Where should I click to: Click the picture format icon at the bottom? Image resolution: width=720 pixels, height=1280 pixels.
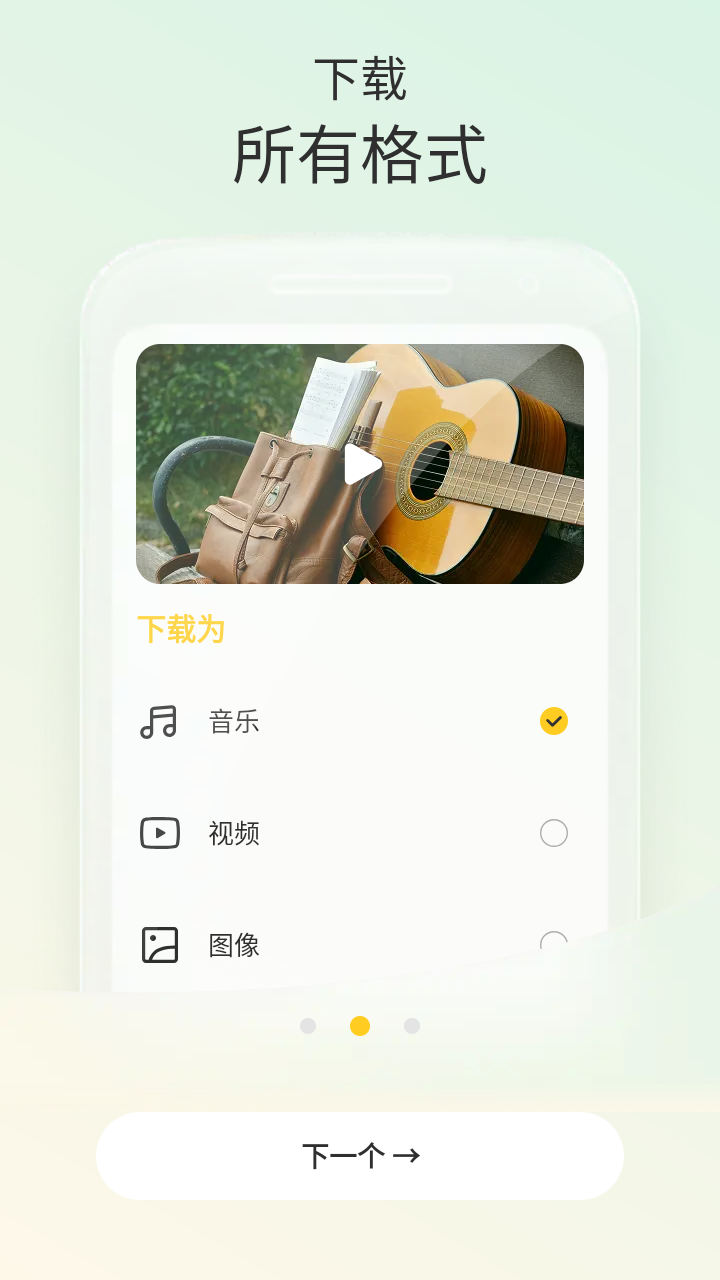point(158,944)
